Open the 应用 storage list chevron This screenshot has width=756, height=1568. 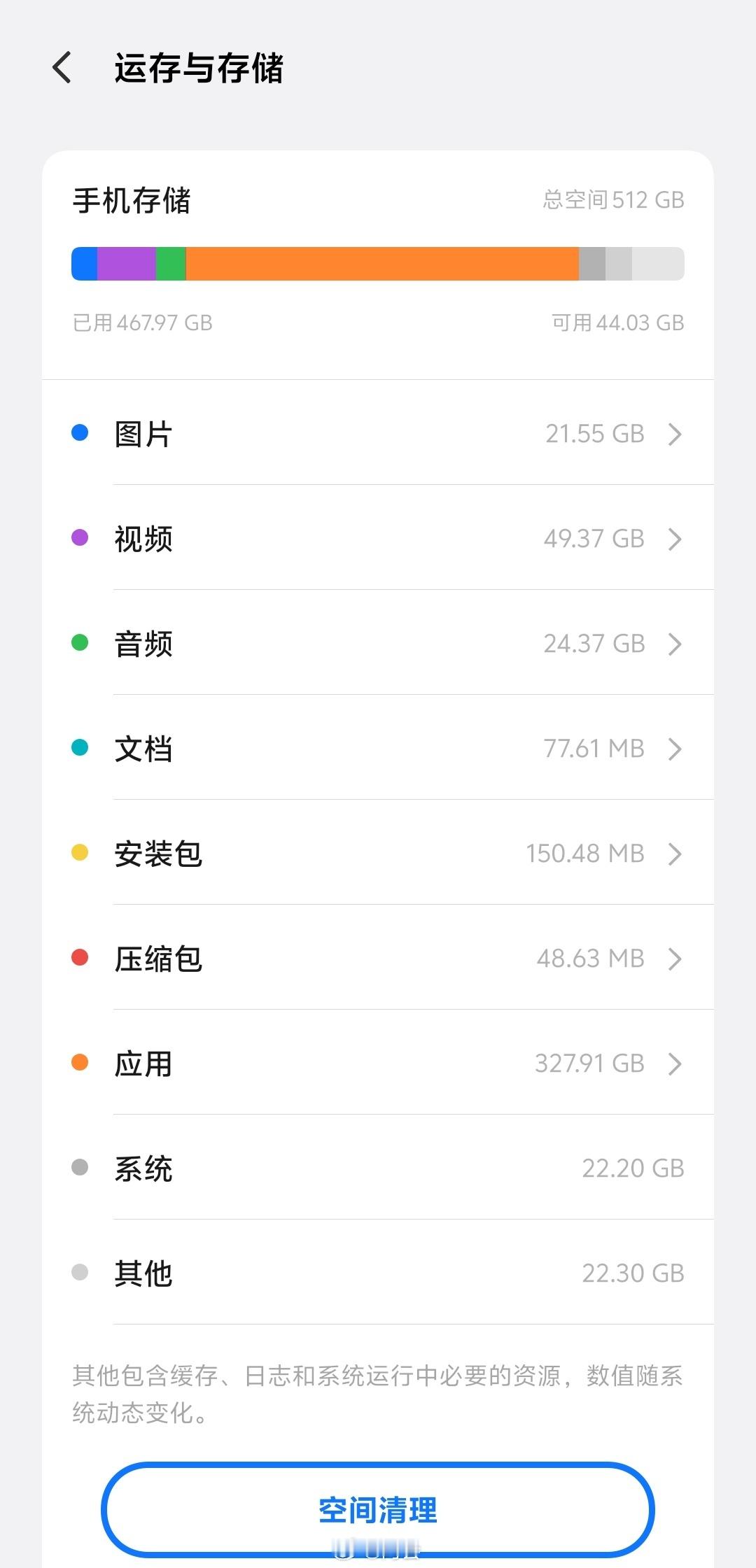675,1064
